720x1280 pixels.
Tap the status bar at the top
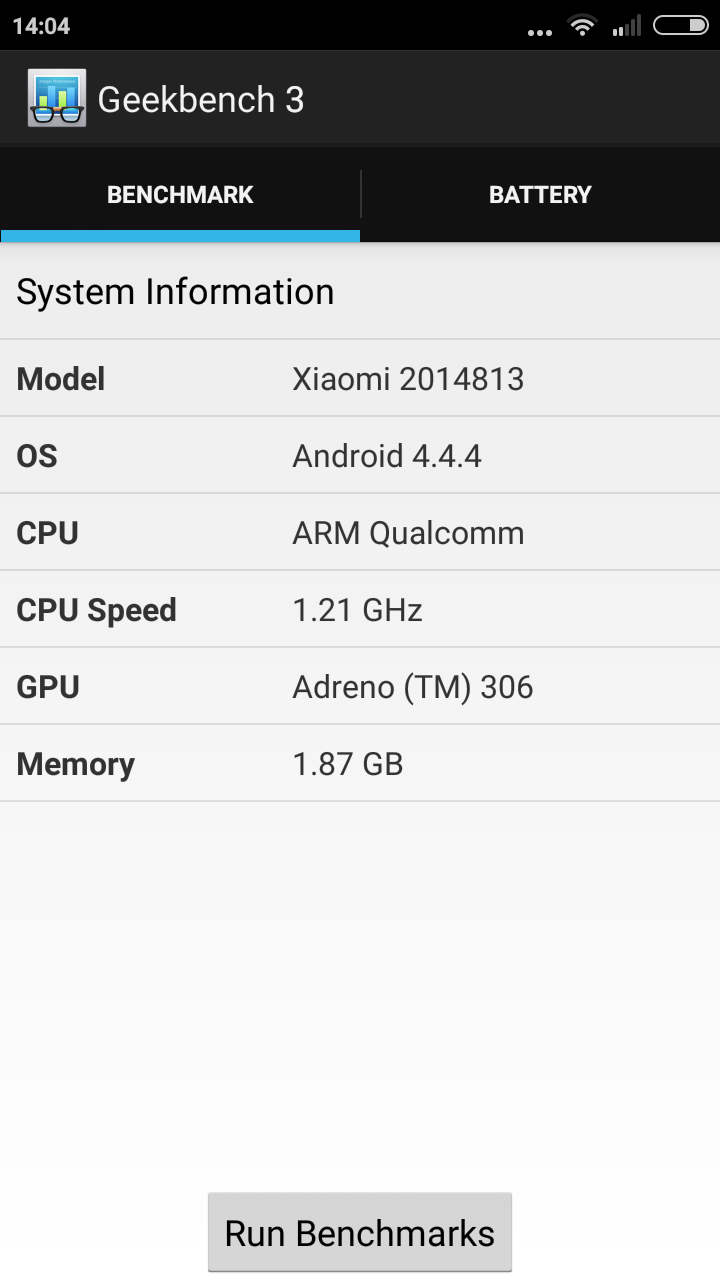point(360,25)
